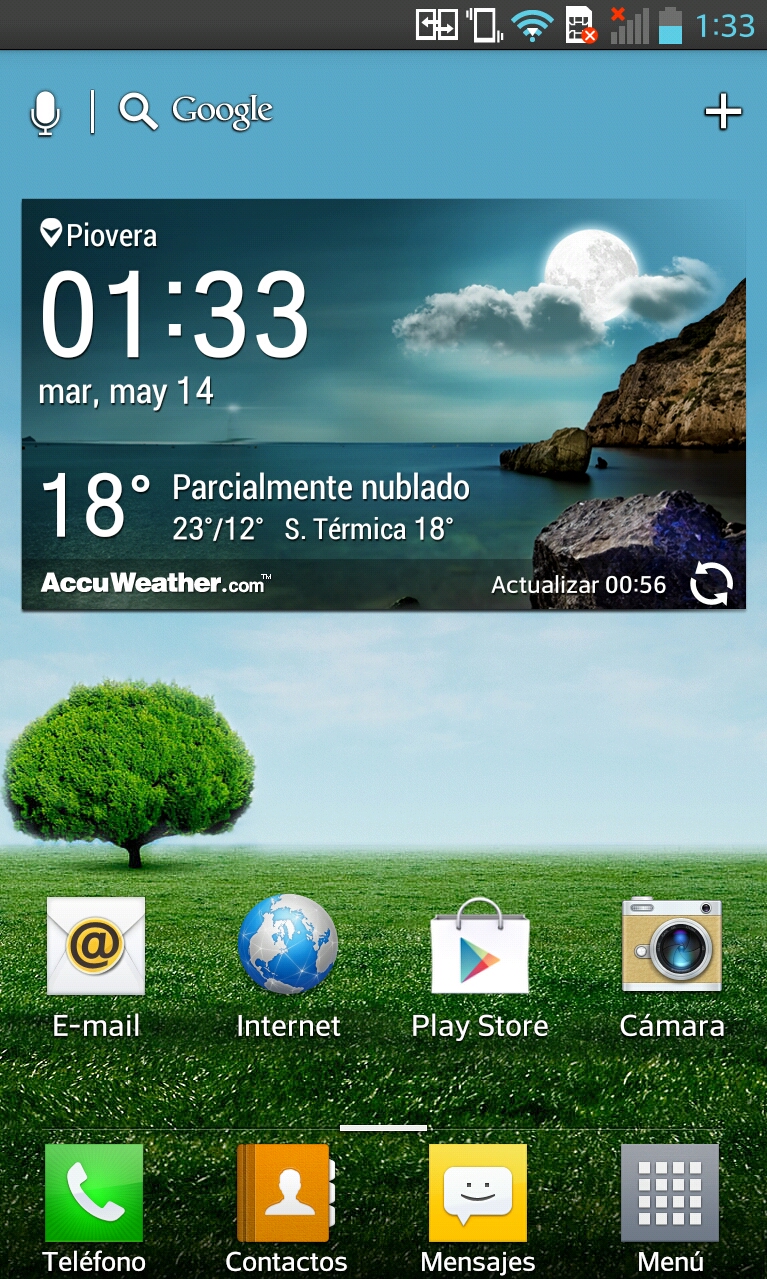View Parcialmente nublado weather details
The width and height of the screenshot is (767, 1279).
(x=320, y=488)
